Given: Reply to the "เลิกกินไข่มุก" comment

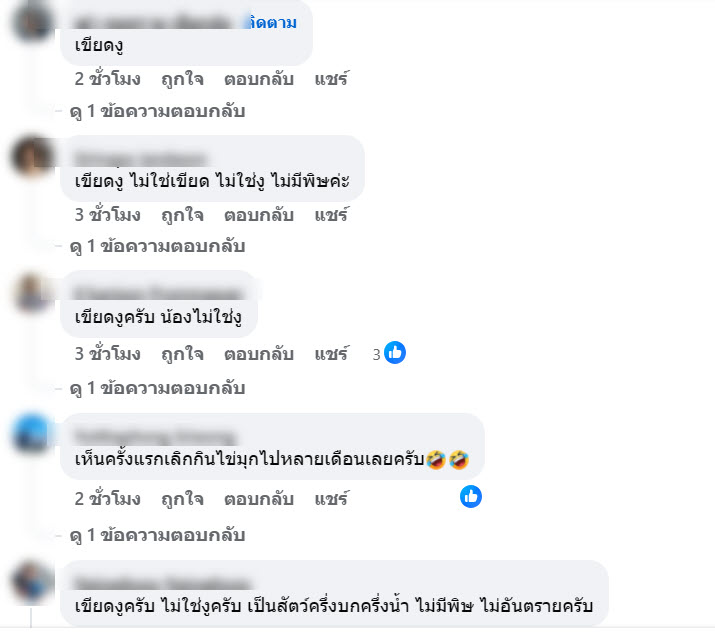Looking at the screenshot, I should click(258, 498).
